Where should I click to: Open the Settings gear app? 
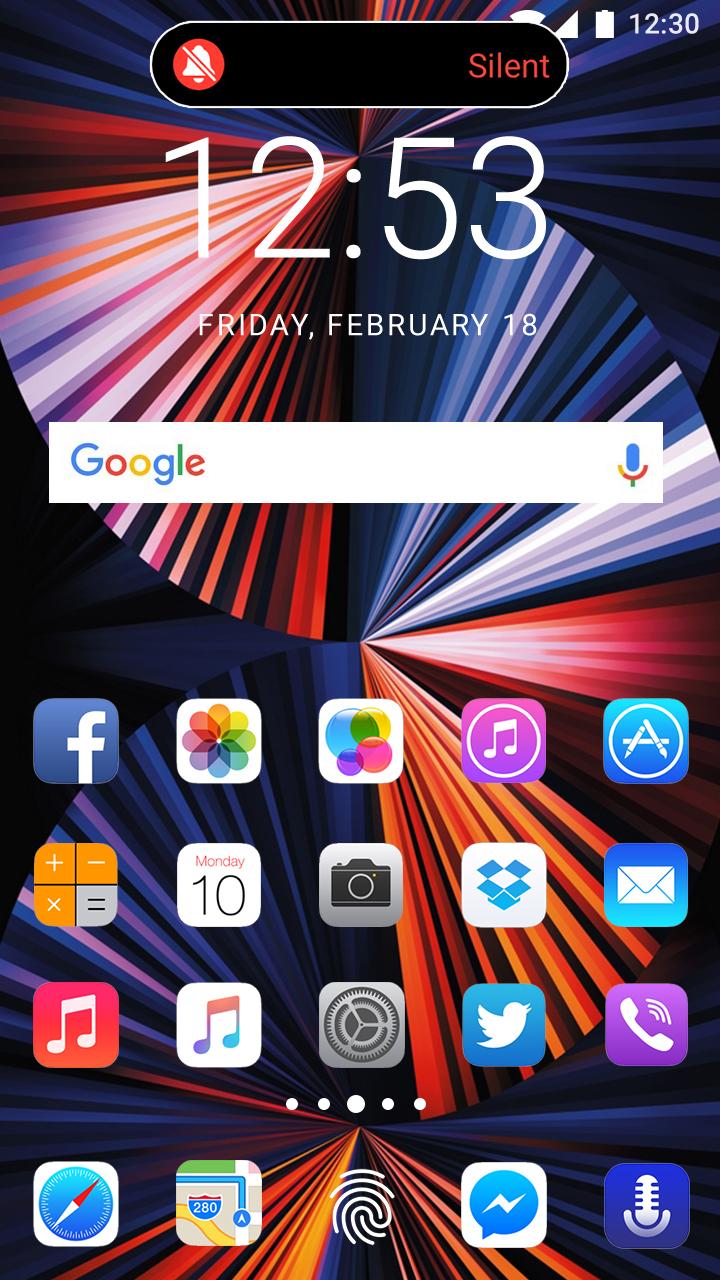pos(361,1025)
